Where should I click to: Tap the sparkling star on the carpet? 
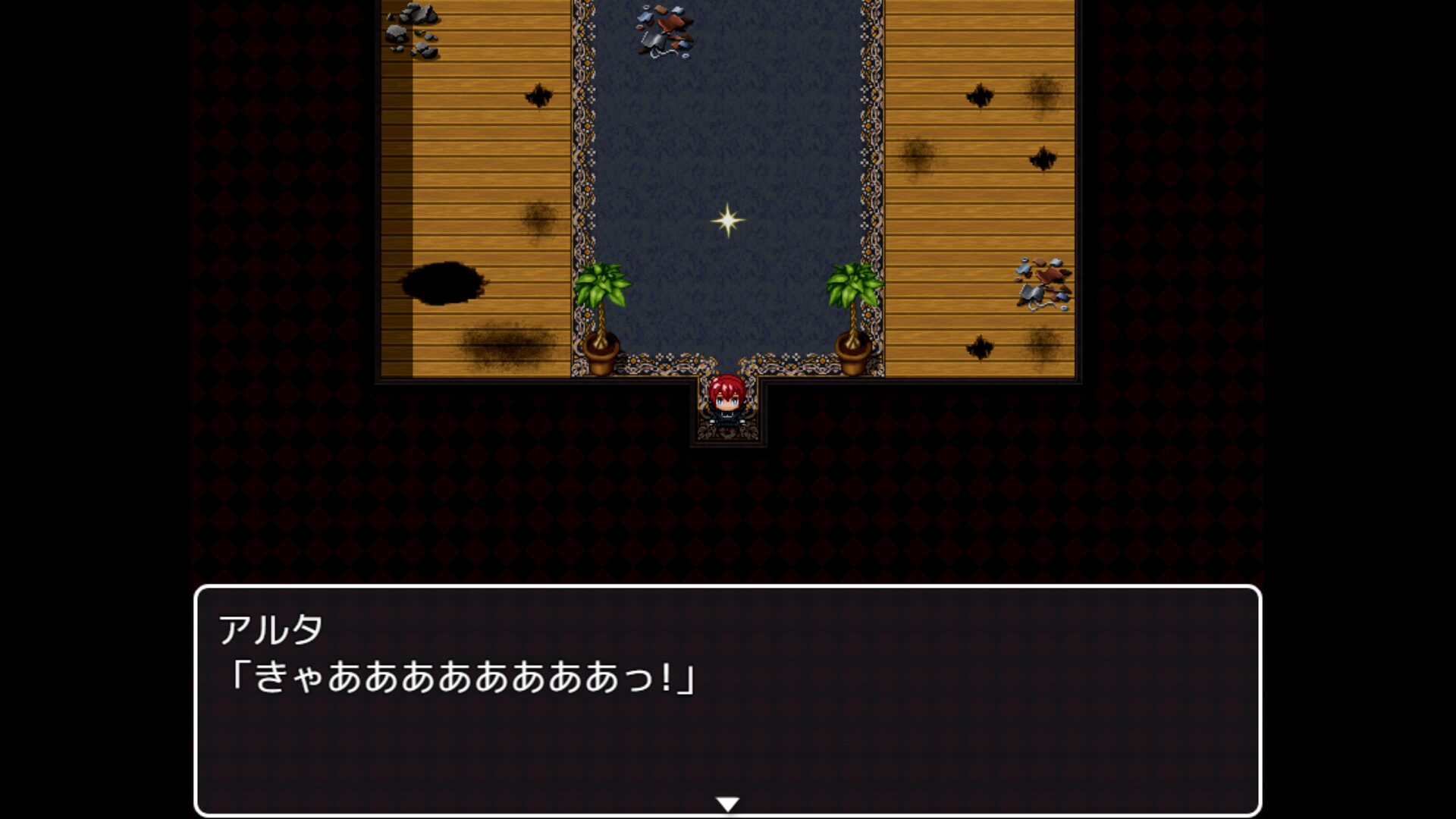pos(728,221)
